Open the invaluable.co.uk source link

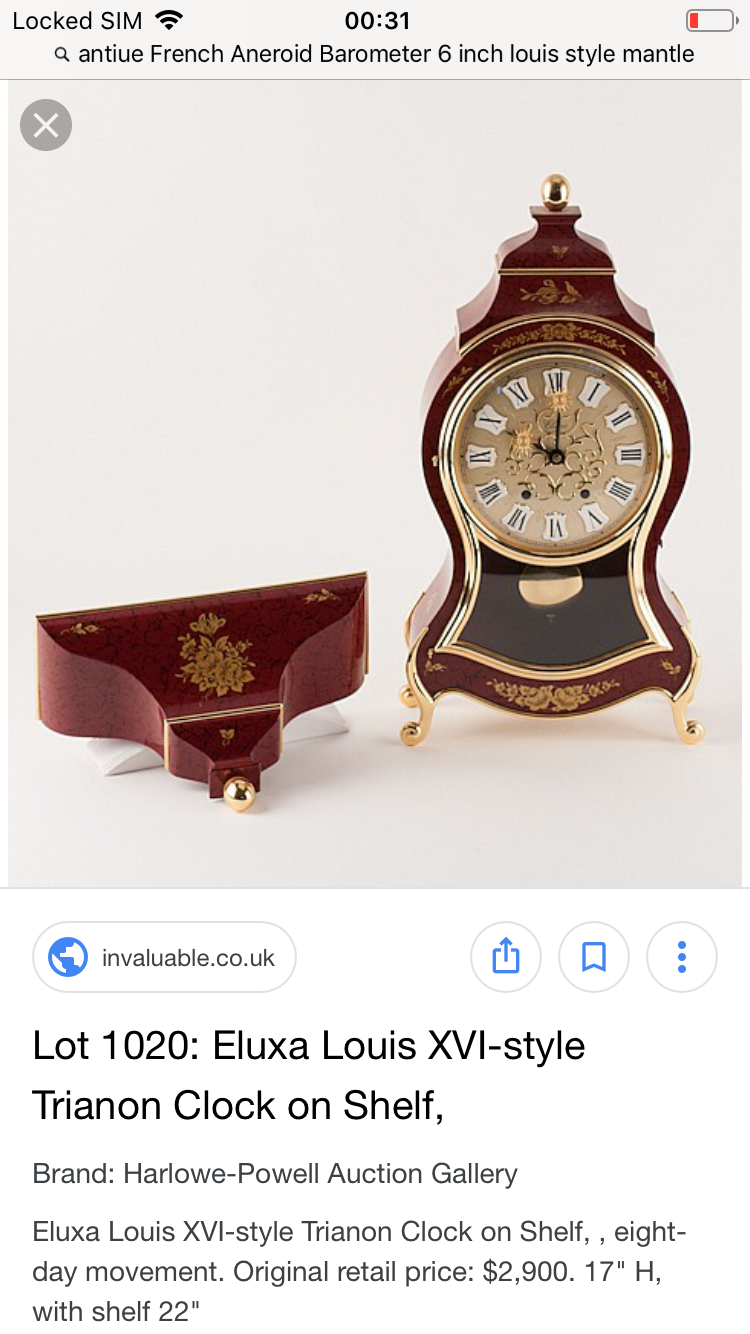click(x=165, y=957)
